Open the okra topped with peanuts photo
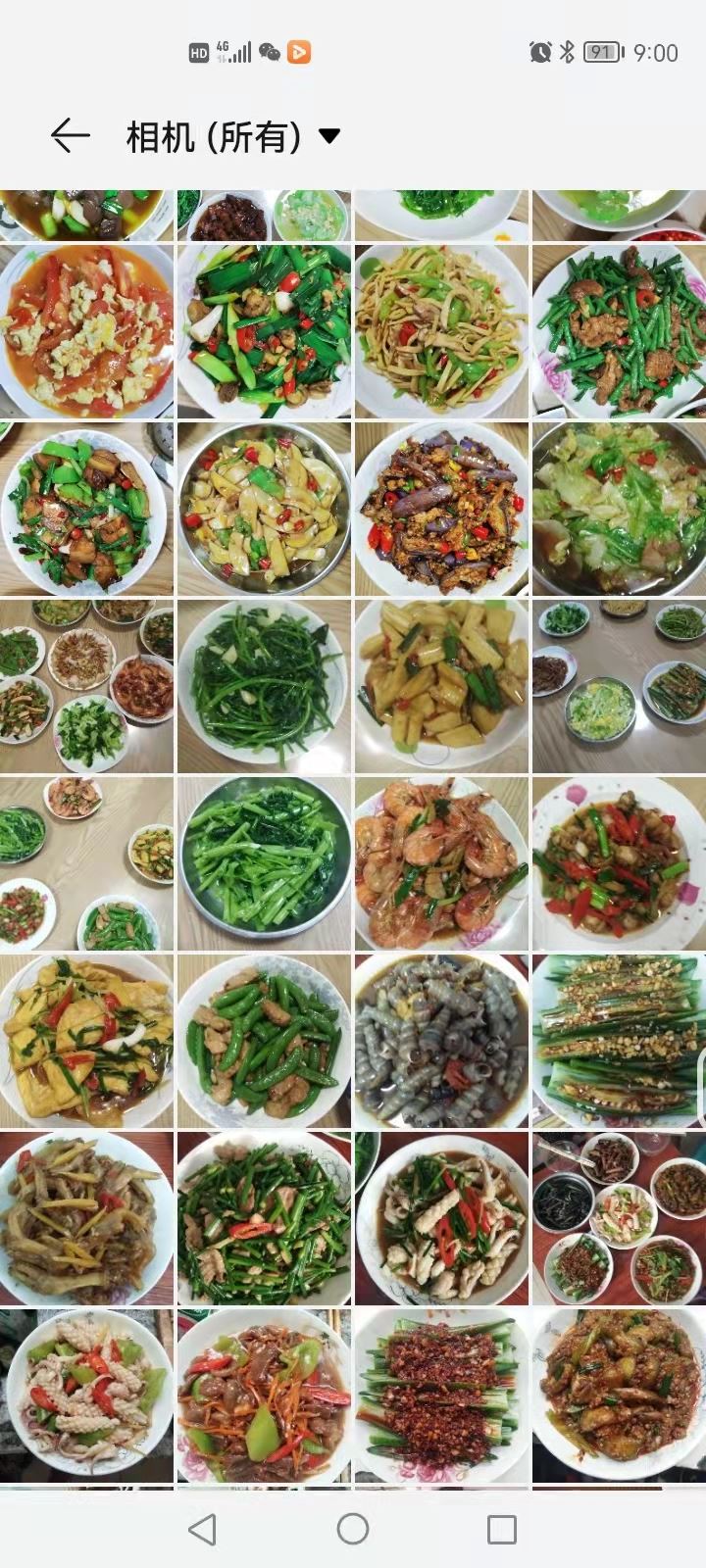 coord(619,1041)
